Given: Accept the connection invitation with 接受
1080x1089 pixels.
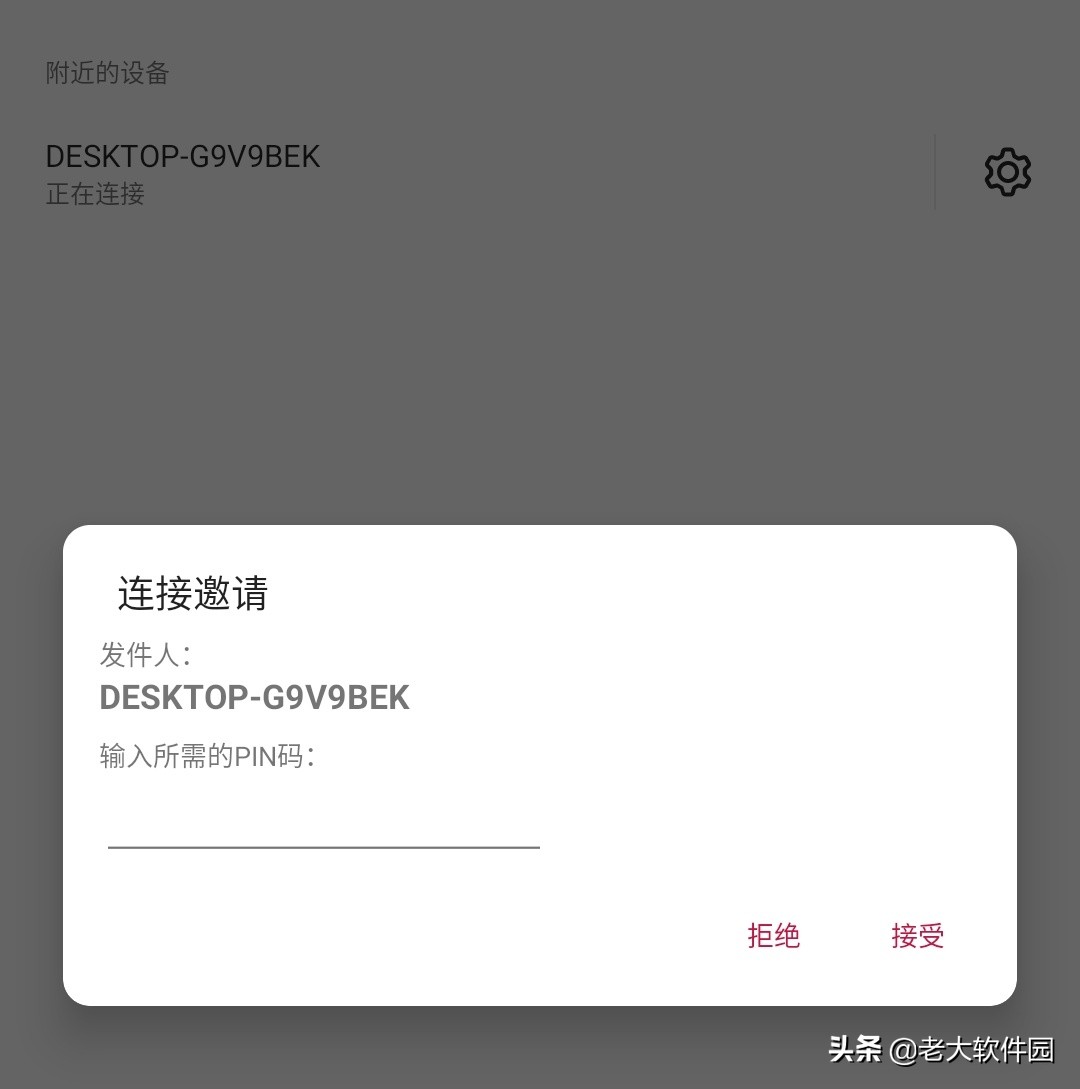Looking at the screenshot, I should [917, 936].
